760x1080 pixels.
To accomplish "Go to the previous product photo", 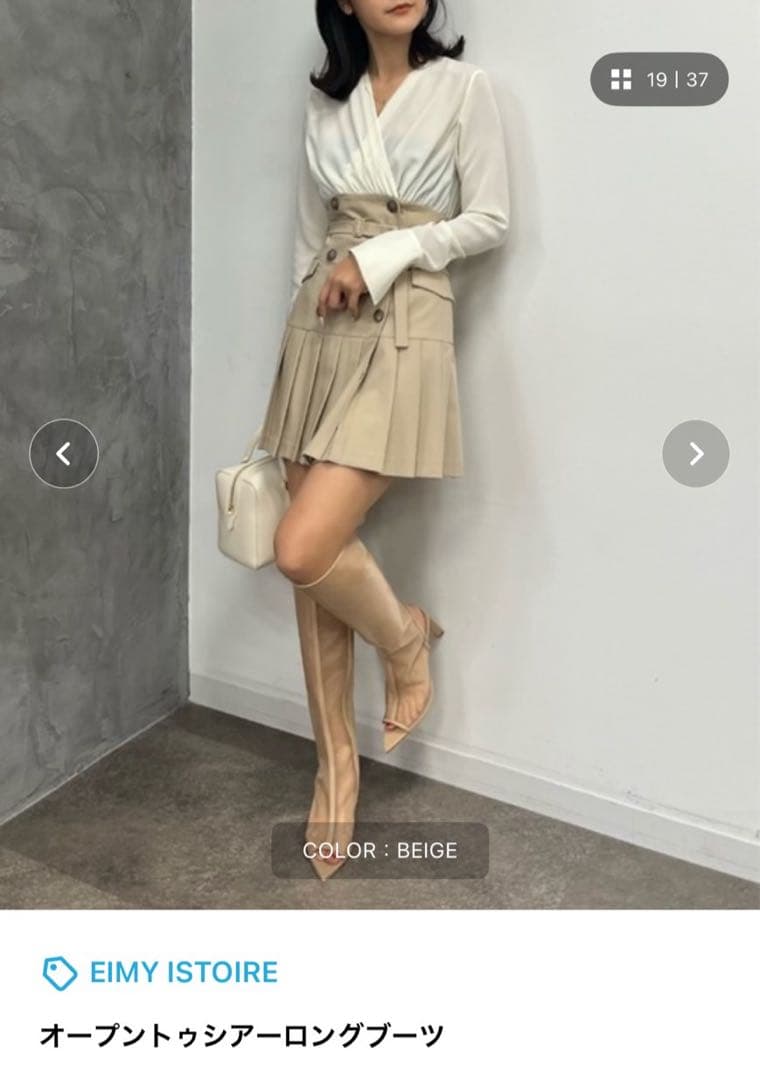I will [64, 454].
